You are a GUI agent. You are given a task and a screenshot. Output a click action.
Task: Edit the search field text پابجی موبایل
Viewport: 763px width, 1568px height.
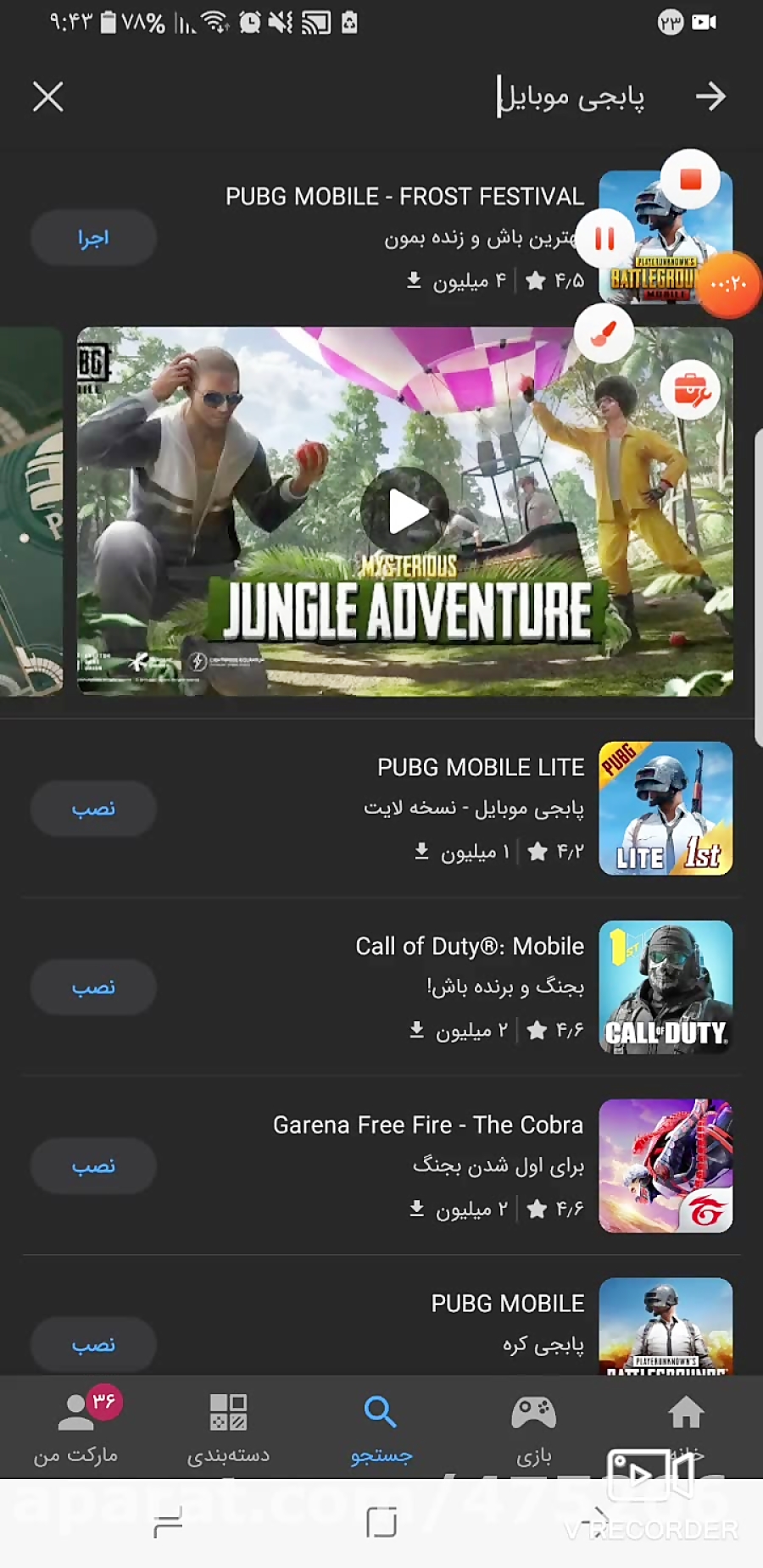point(571,97)
